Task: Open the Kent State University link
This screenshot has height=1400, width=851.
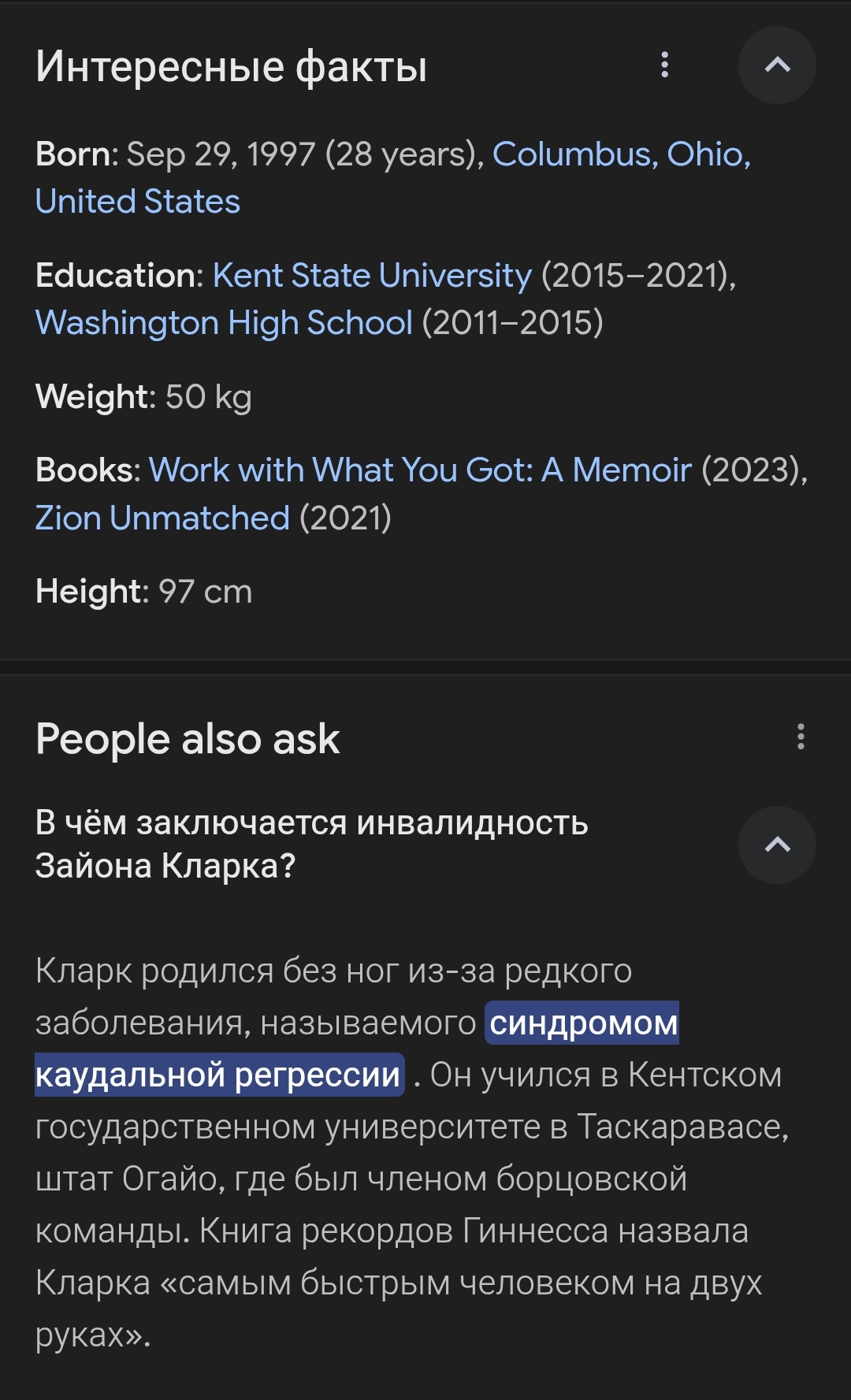Action: click(373, 276)
